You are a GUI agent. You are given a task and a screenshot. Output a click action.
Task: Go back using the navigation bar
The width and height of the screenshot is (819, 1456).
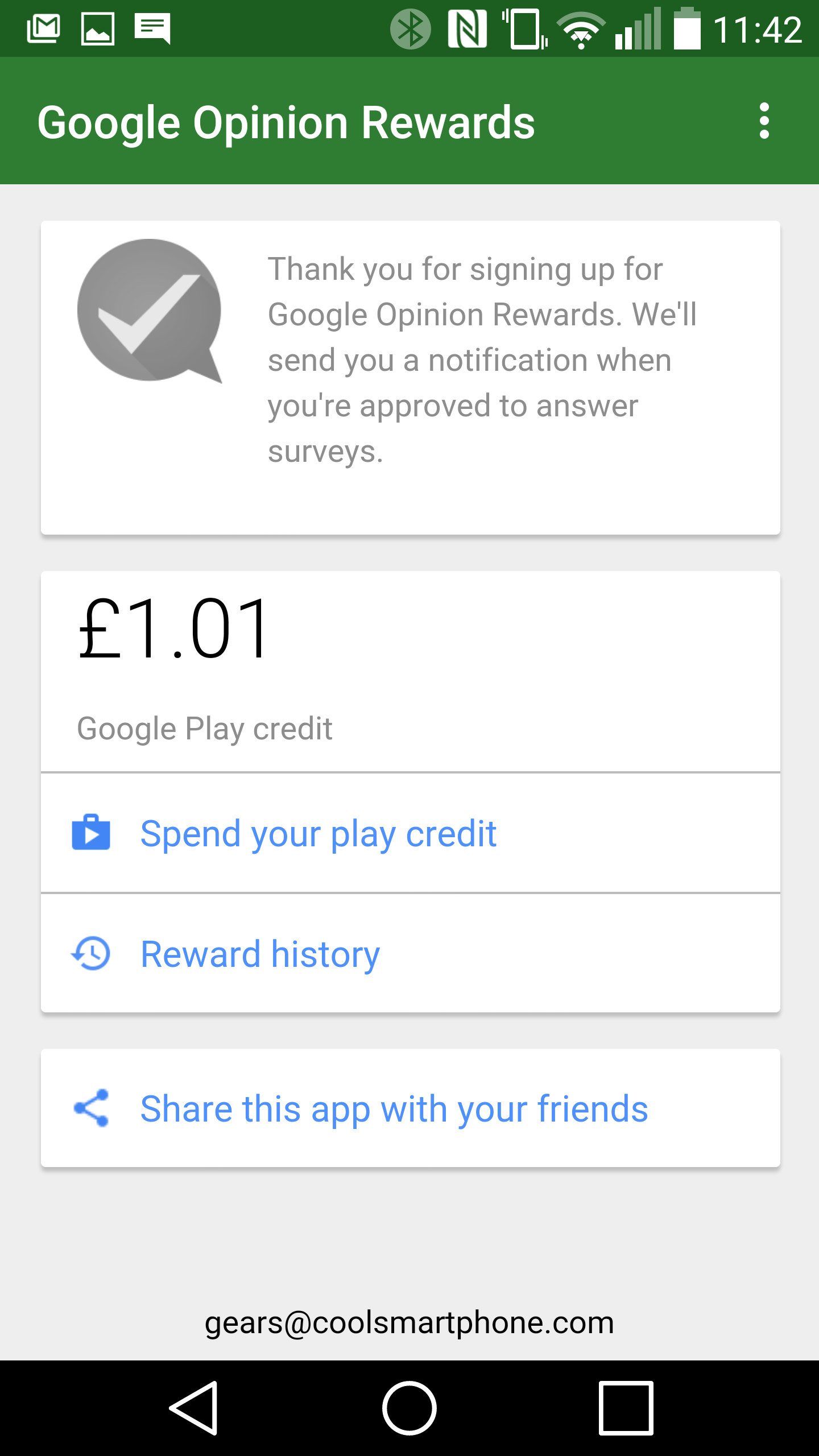click(194, 1408)
